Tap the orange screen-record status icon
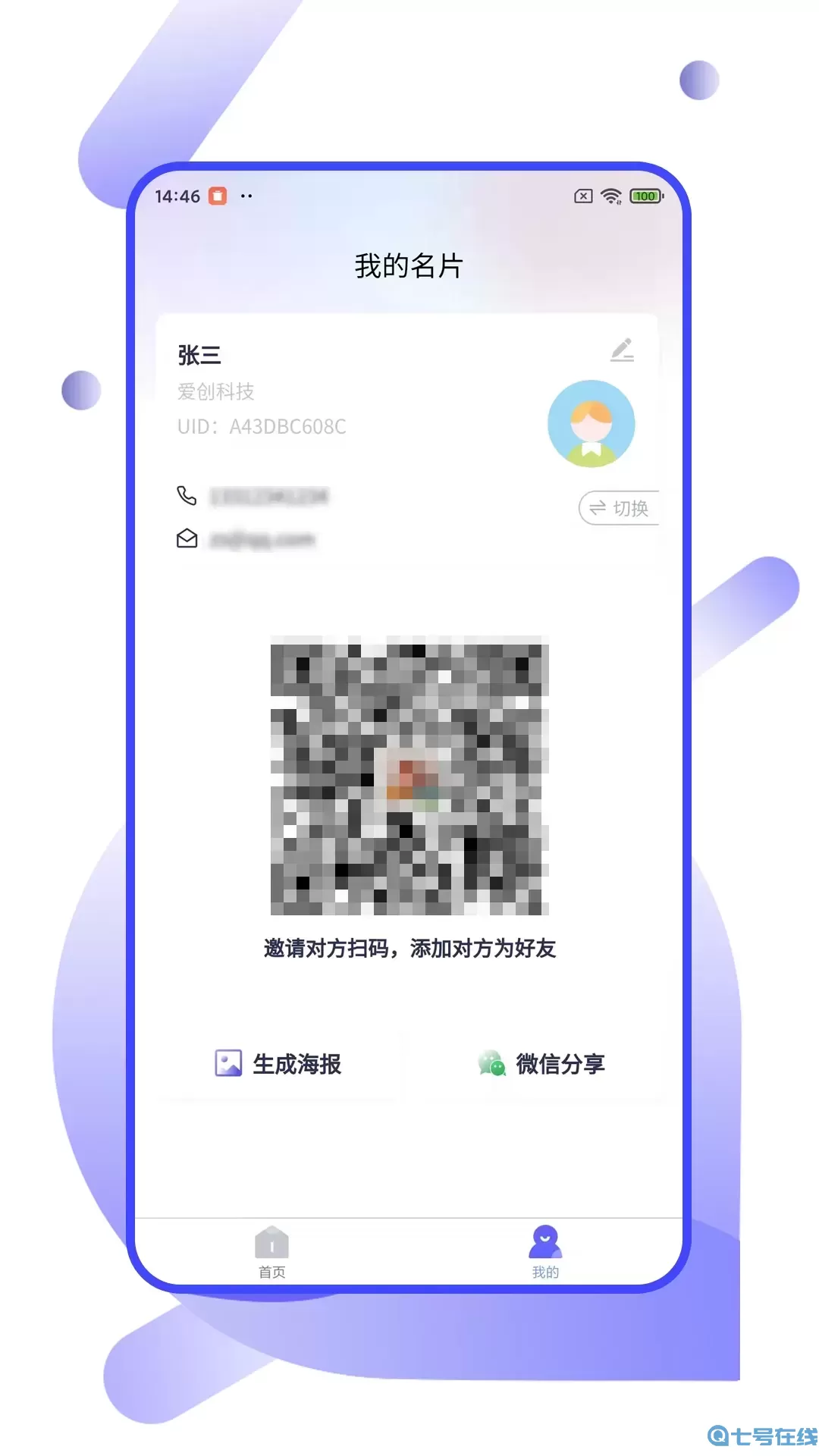Viewport: 819px width, 1456px height. pos(218,196)
